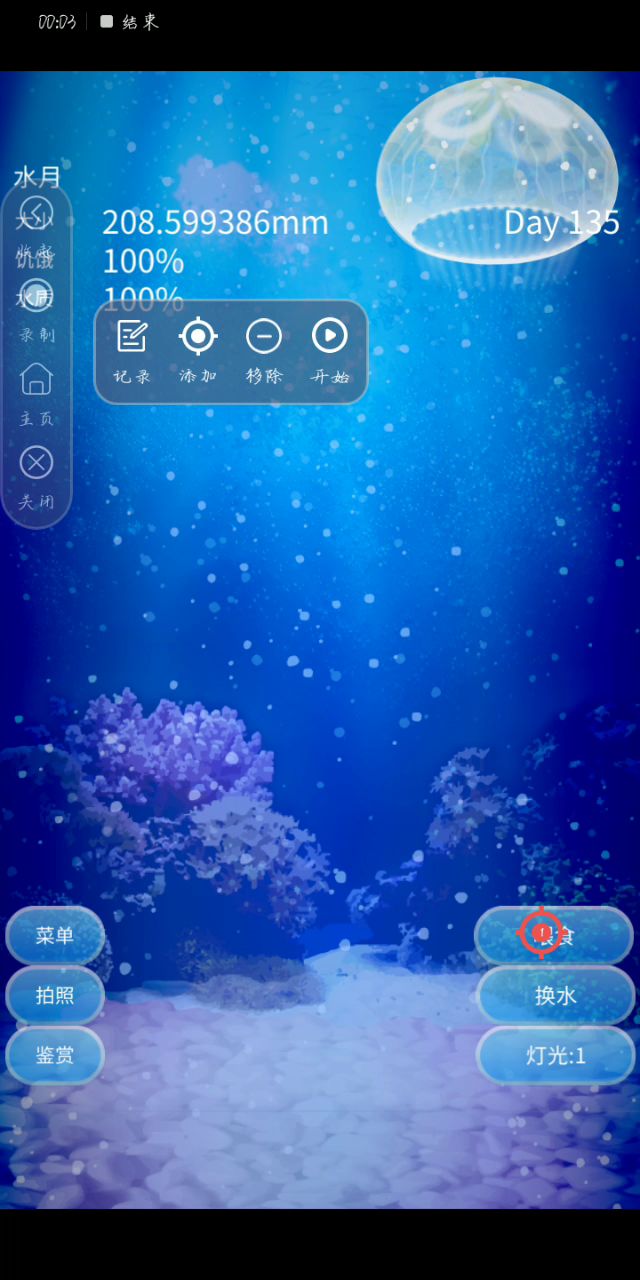Viewport: 640px width, 1280px height.
Task: Change the water with 换水
Action: point(555,996)
